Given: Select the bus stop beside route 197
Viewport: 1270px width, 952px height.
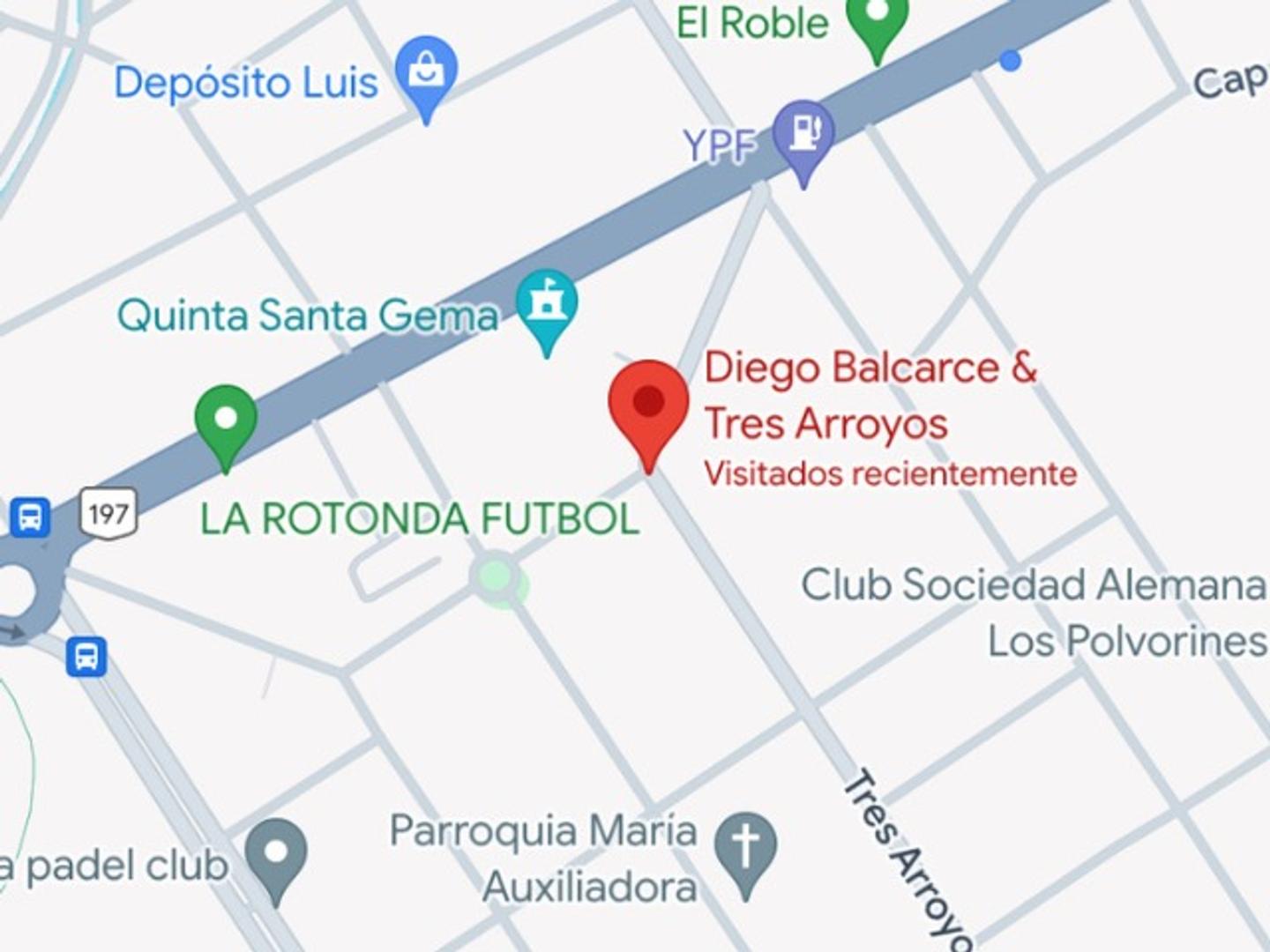Looking at the screenshot, I should click(30, 517).
